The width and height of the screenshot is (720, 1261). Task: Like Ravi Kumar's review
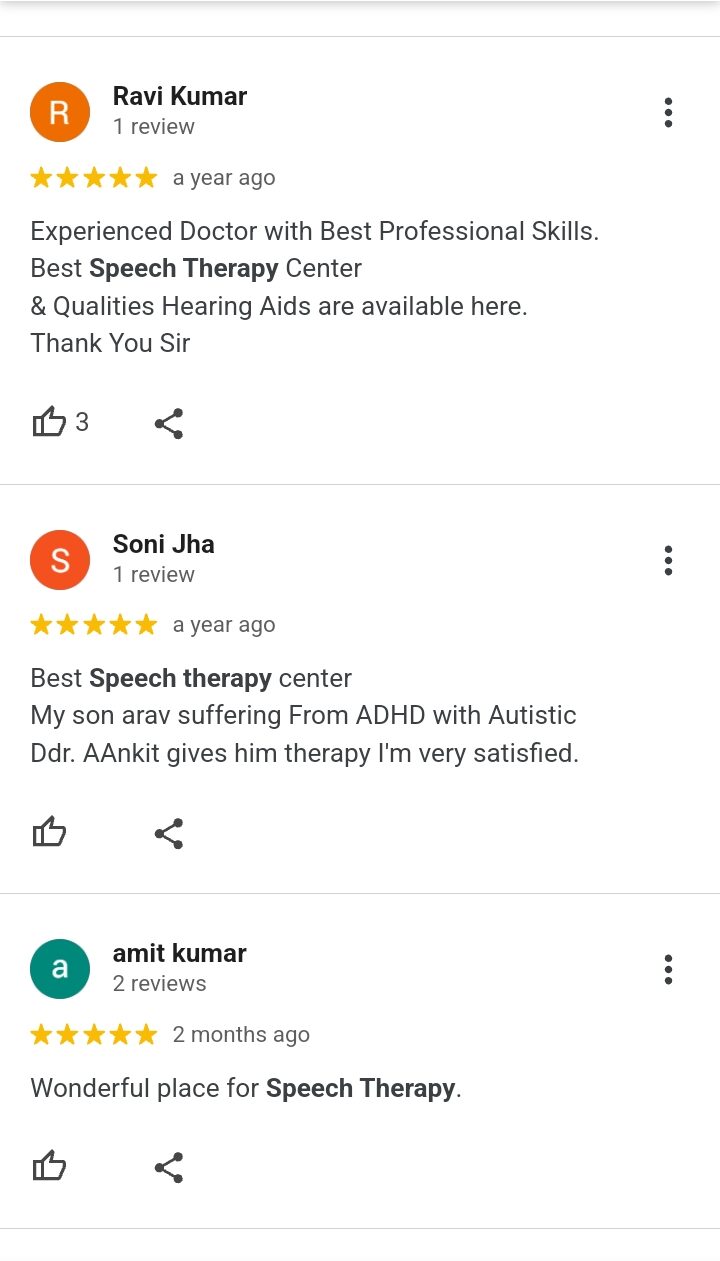(x=49, y=423)
